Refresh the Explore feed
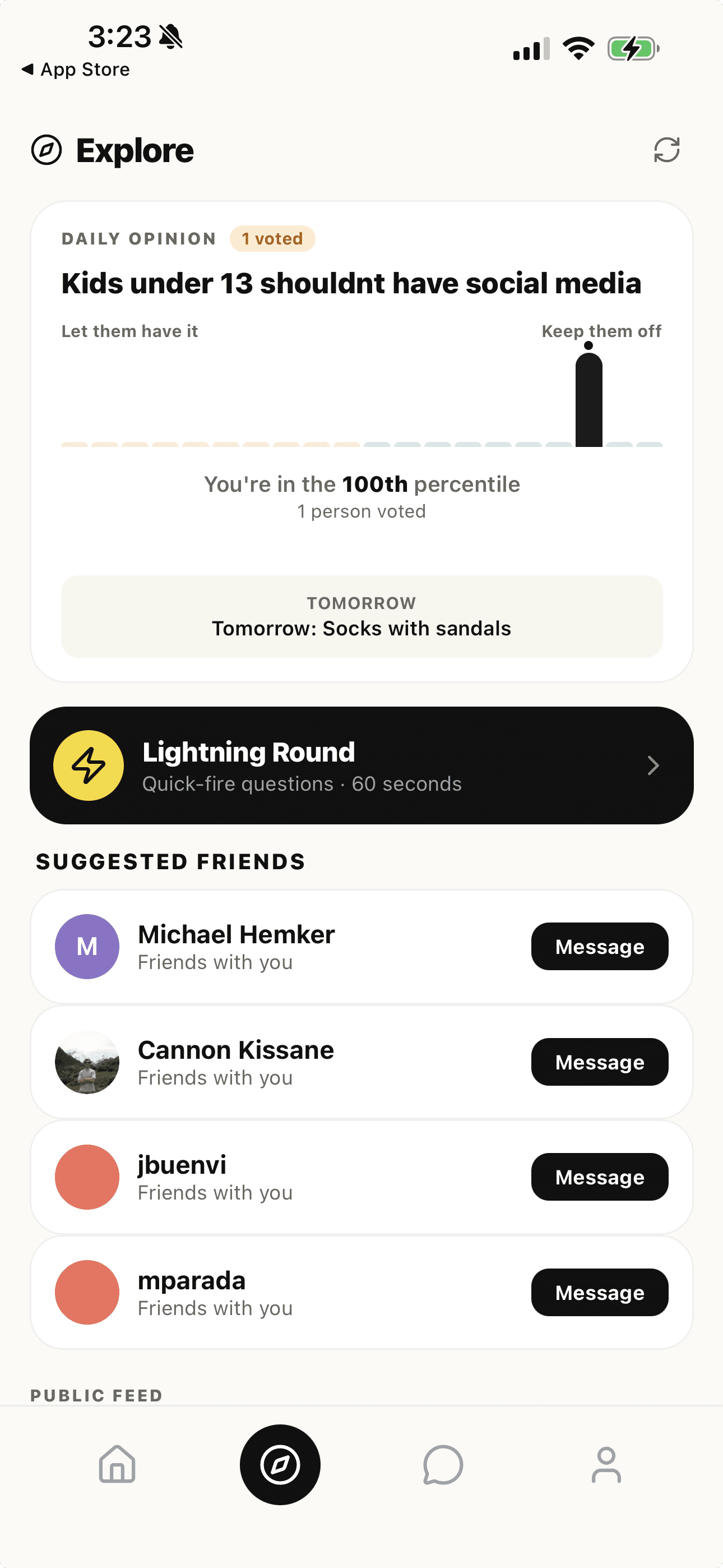 tap(666, 150)
